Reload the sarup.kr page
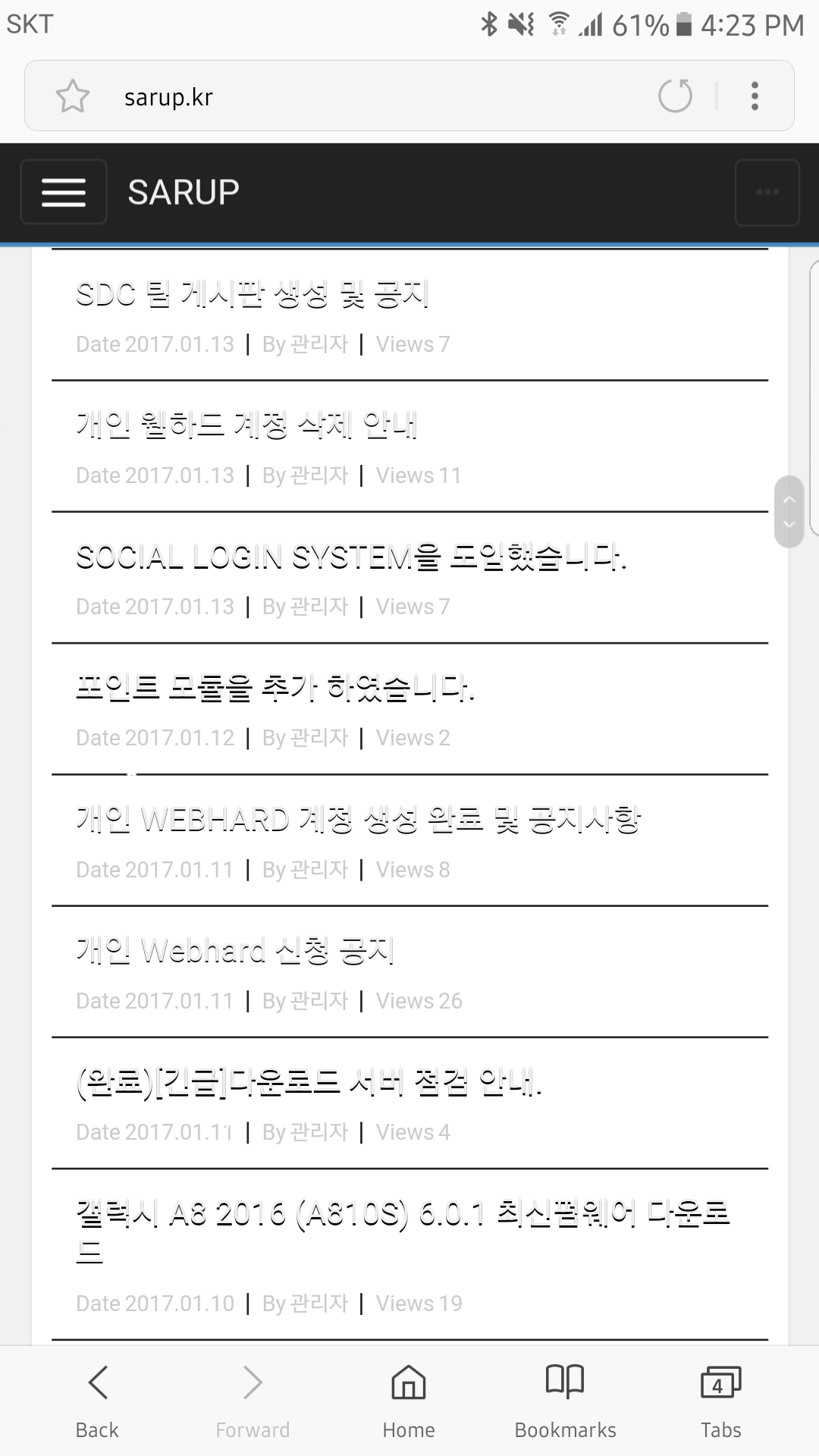The image size is (819, 1456). [x=675, y=96]
